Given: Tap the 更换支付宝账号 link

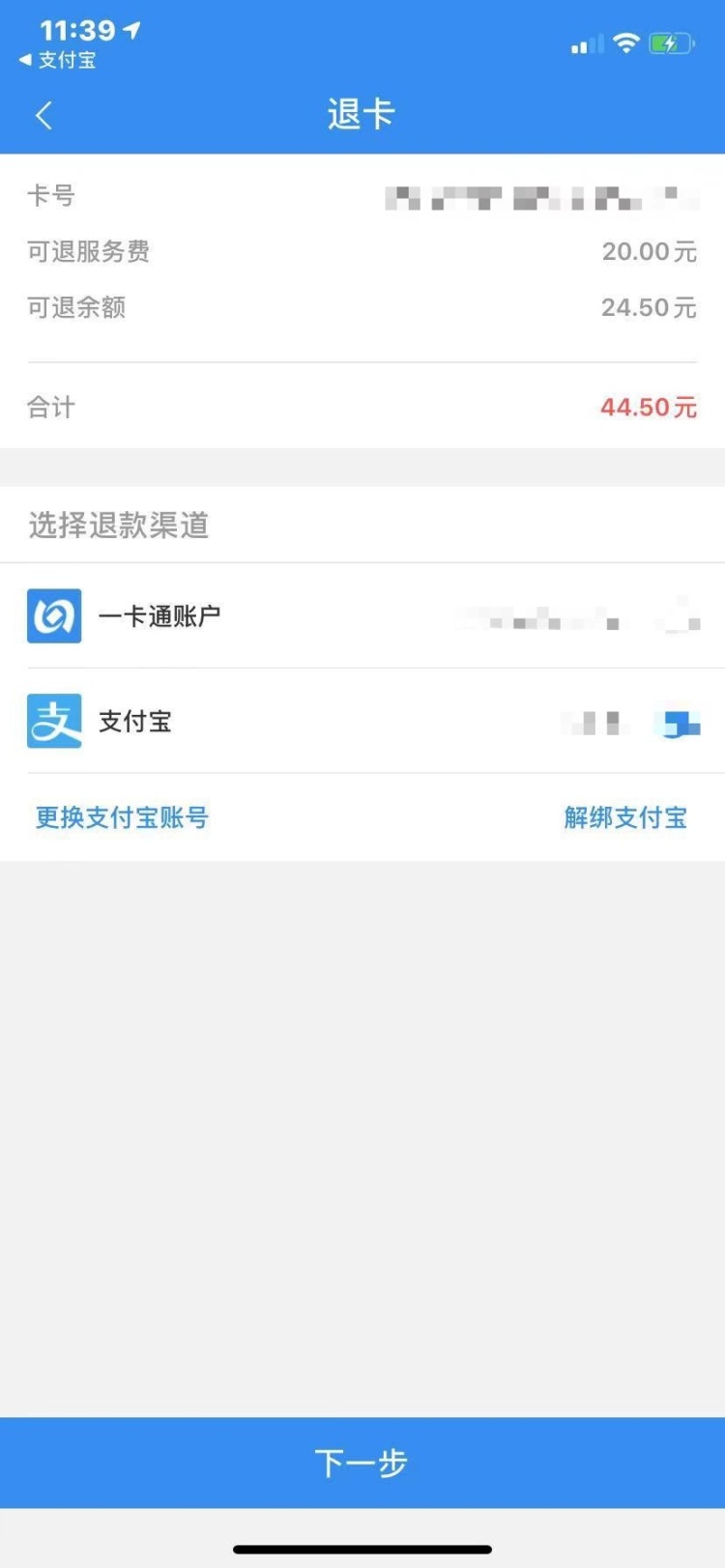Looking at the screenshot, I should coord(123,817).
